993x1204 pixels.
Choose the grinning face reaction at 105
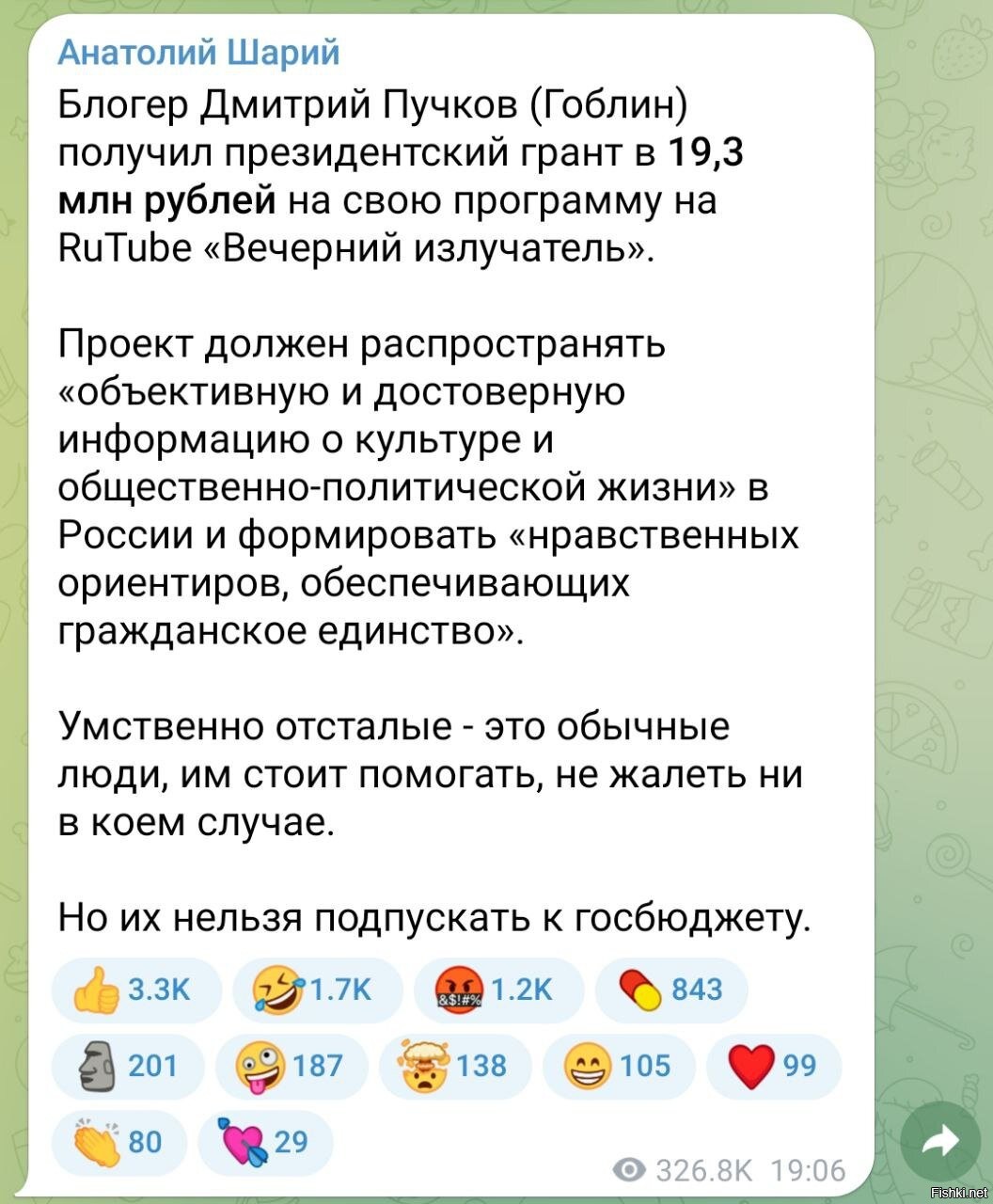coord(619,1065)
